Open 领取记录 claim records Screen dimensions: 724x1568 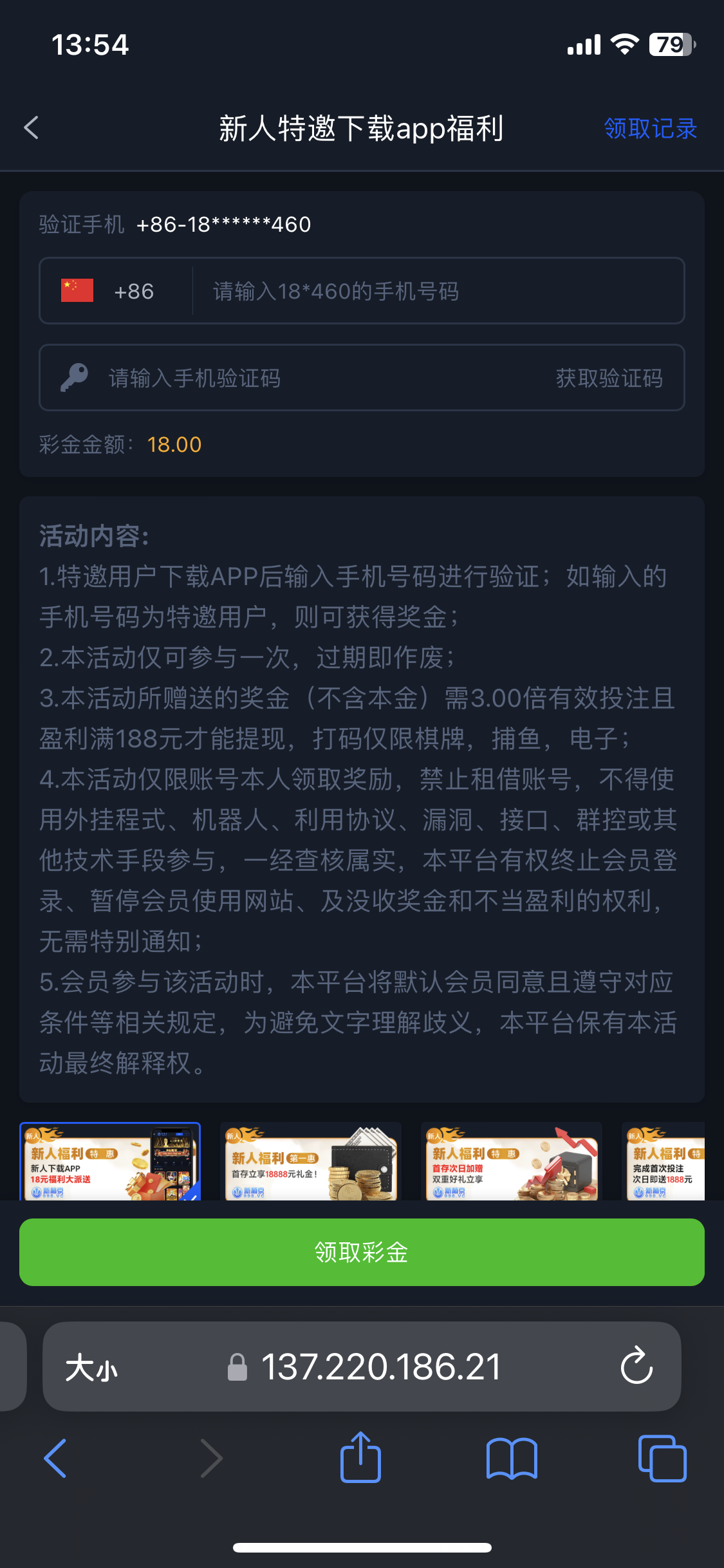coord(650,129)
